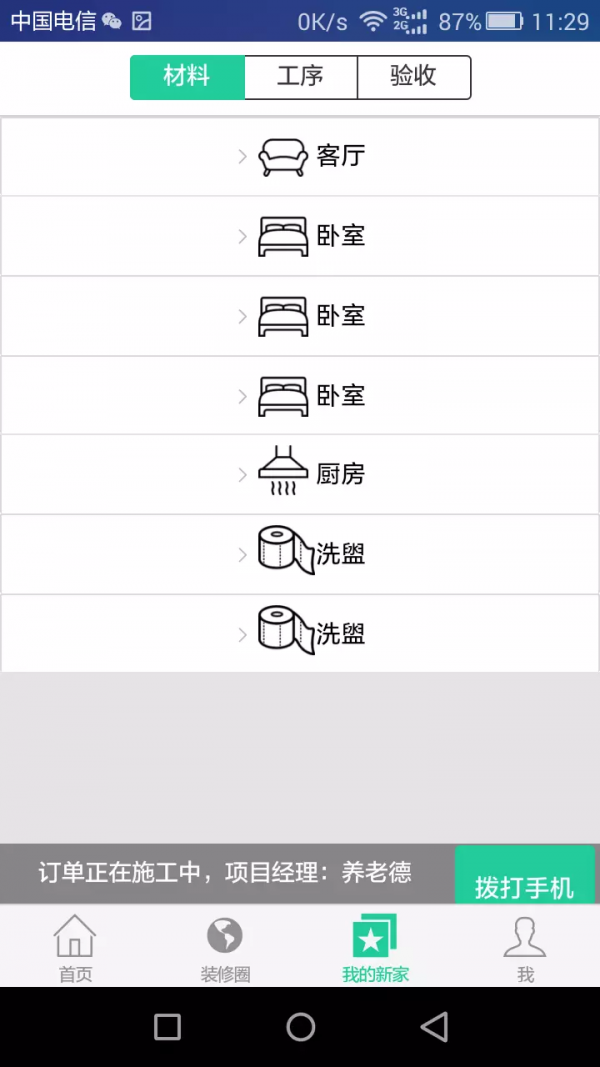This screenshot has width=600, height=1067.
Task: Switch to the 我 profile tab
Action: 525,947
